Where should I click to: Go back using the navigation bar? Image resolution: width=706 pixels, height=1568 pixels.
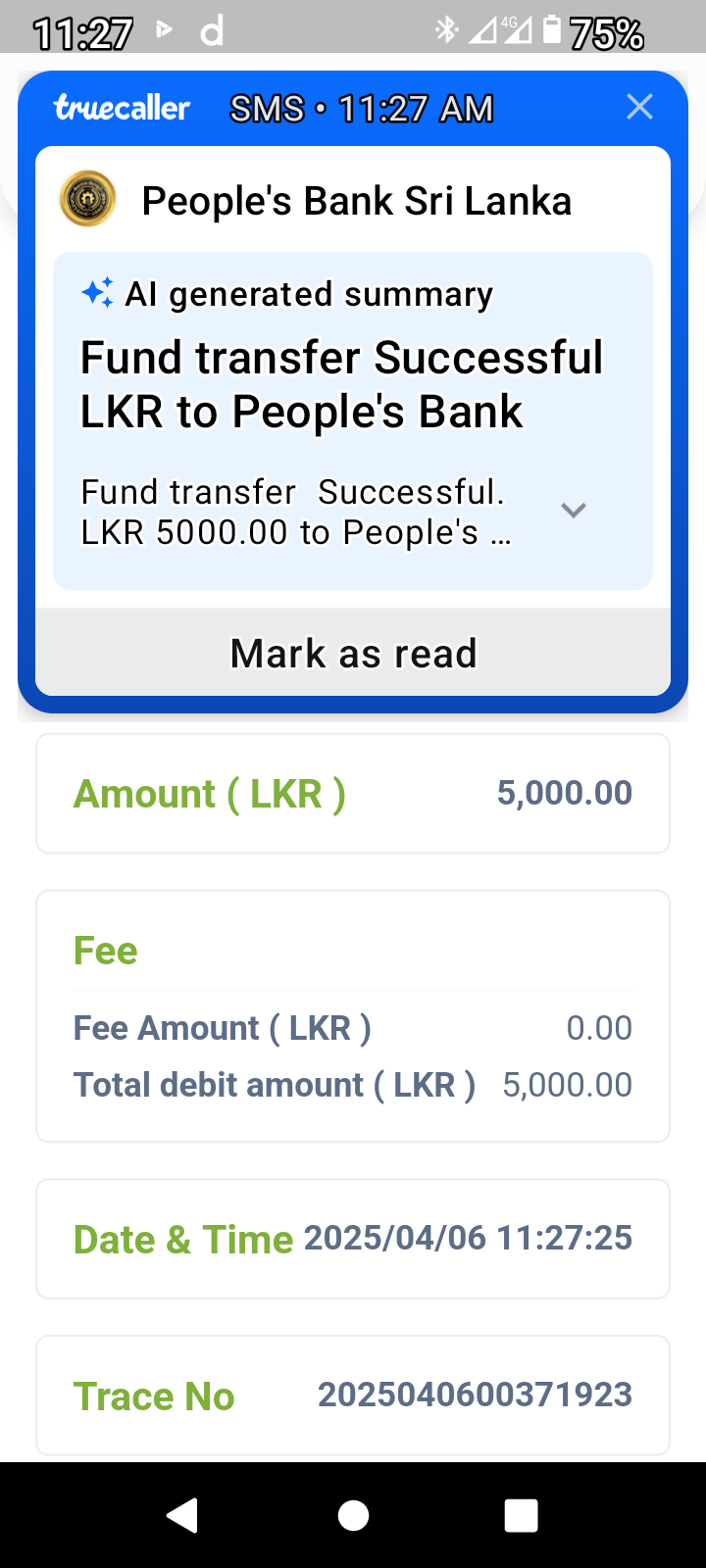pyautogui.click(x=182, y=1515)
